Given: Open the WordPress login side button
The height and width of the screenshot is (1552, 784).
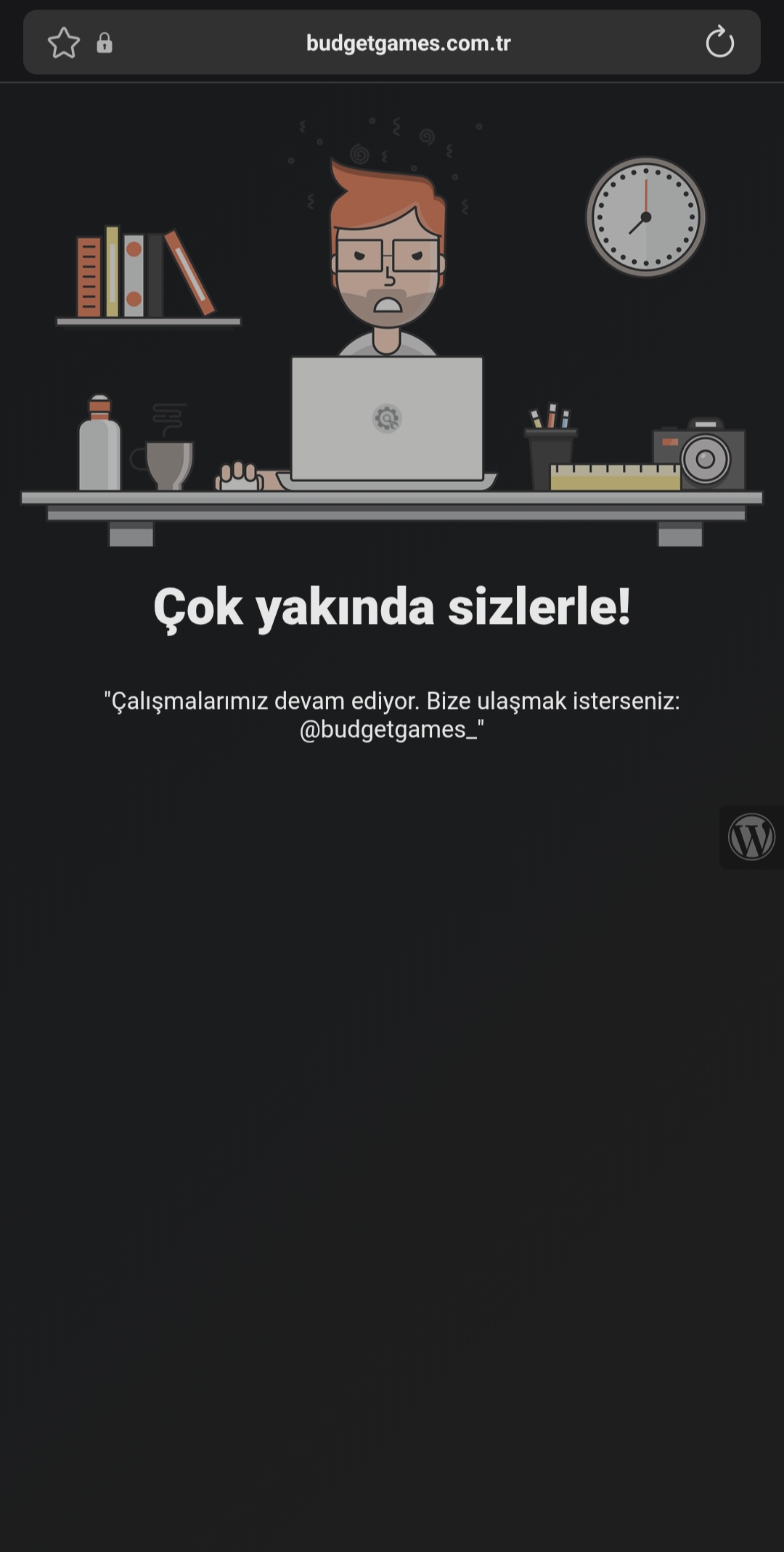Looking at the screenshot, I should tap(751, 837).
